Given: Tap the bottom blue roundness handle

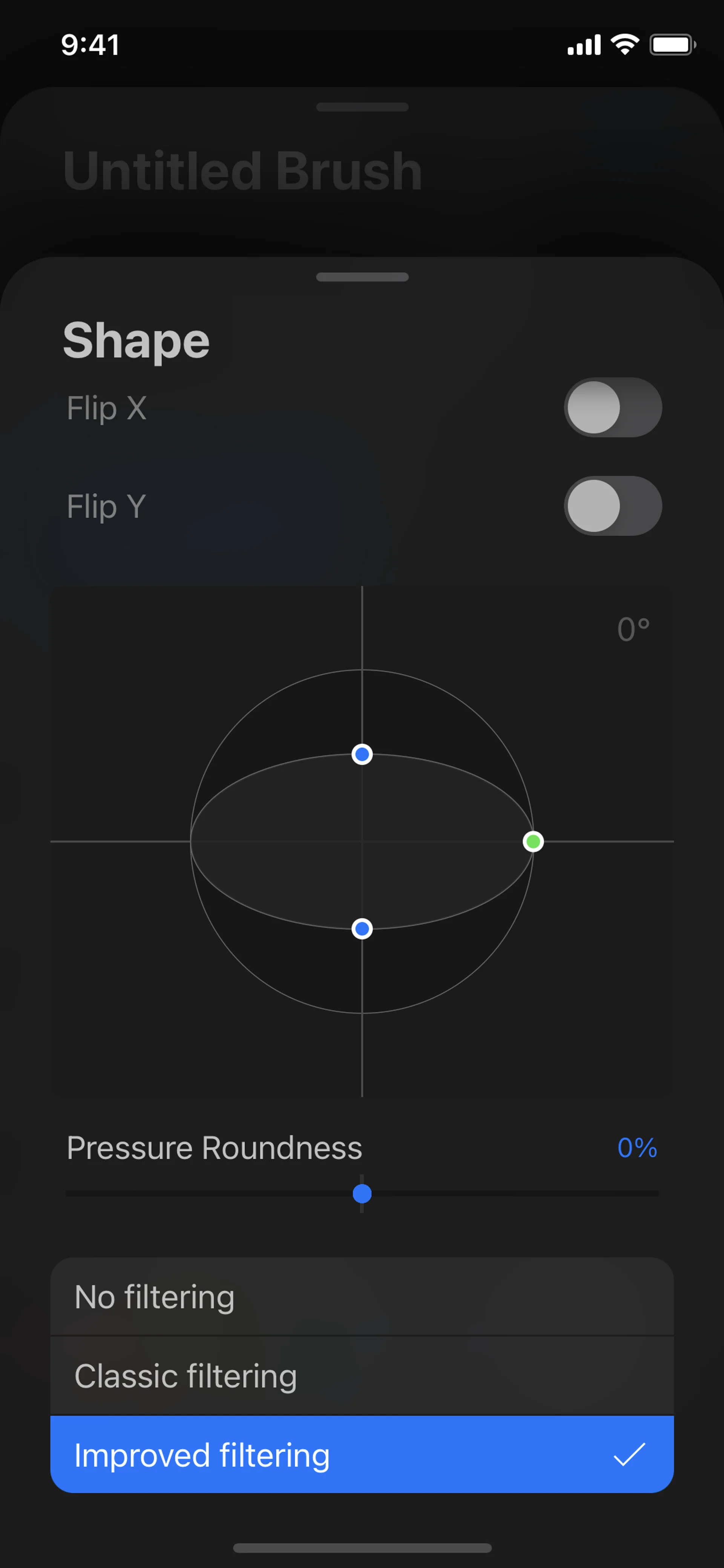Looking at the screenshot, I should coord(362,929).
